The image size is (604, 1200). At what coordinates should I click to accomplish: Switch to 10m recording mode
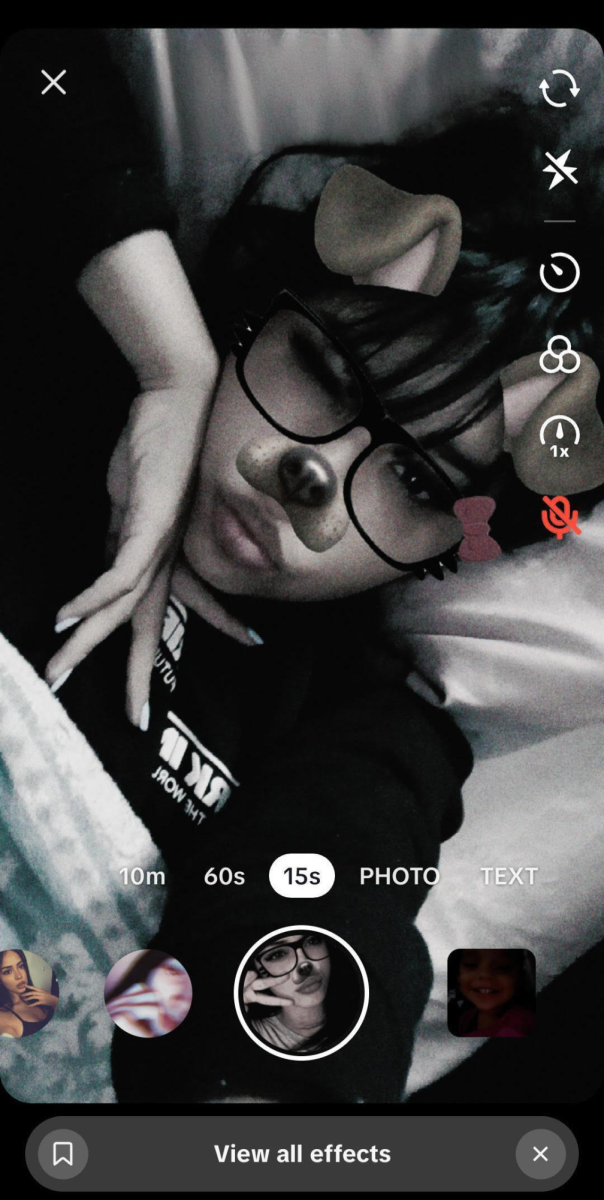(x=142, y=876)
